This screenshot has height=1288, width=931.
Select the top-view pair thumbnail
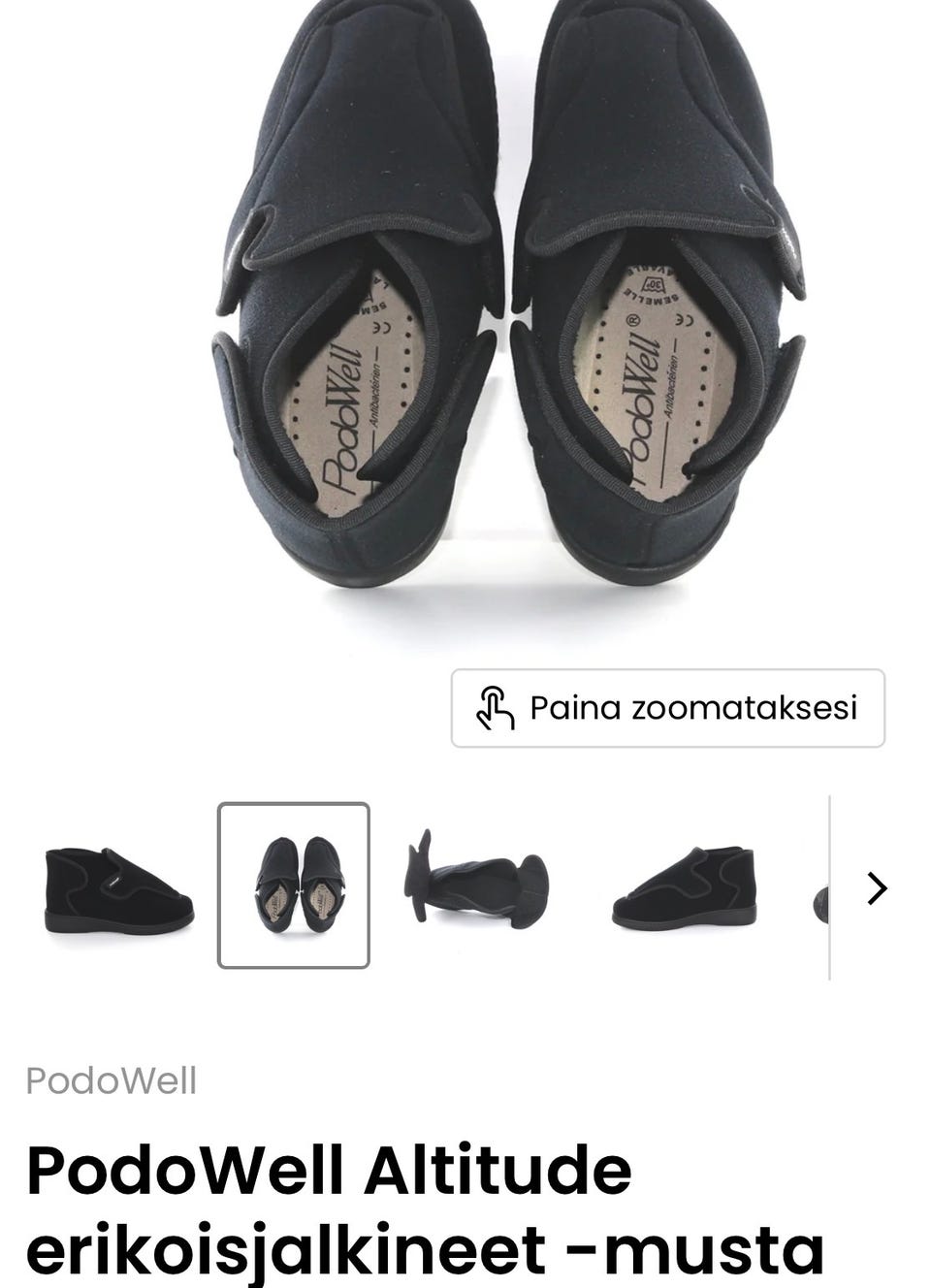(x=293, y=885)
